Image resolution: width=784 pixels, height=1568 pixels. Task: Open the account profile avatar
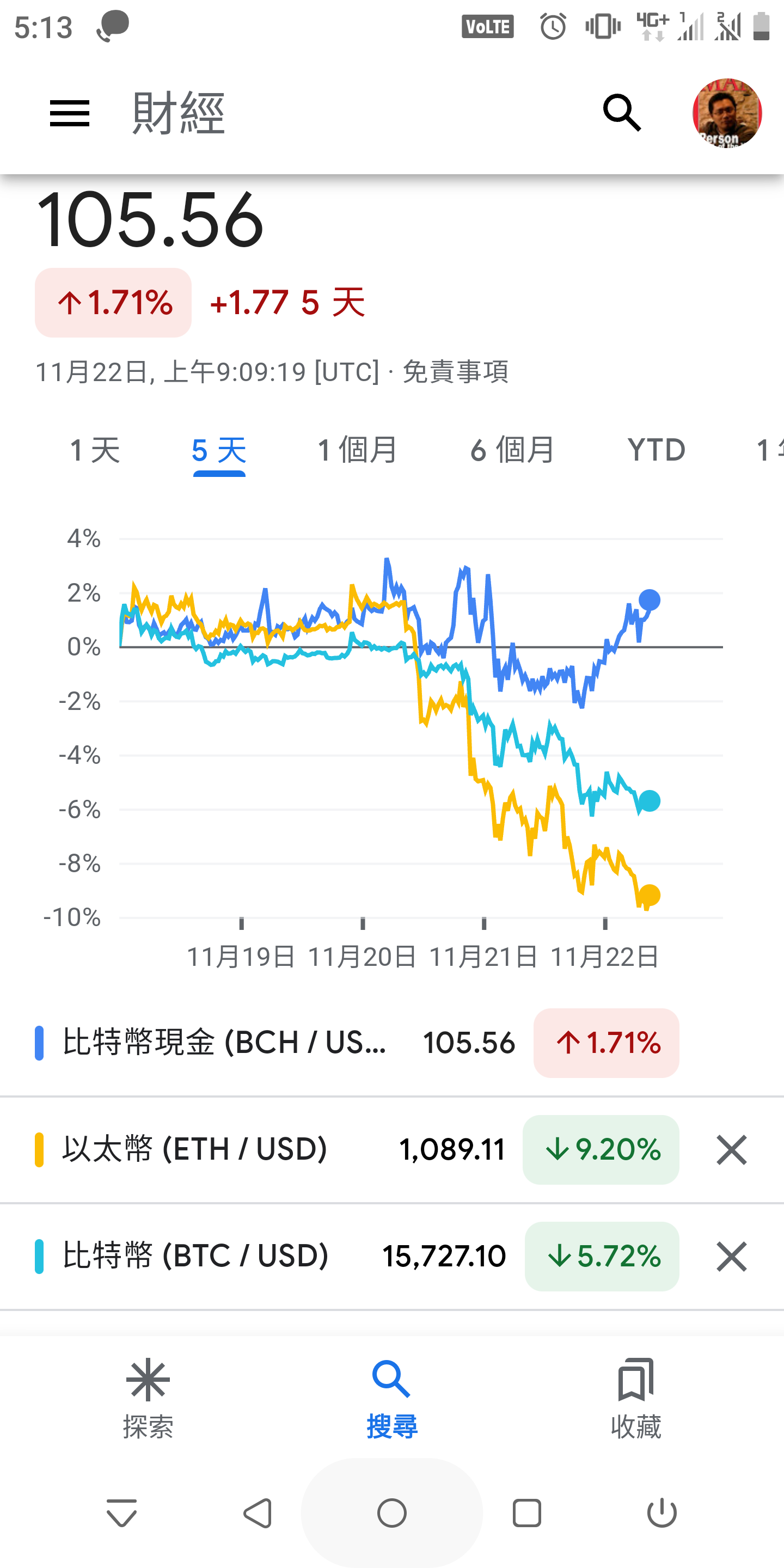click(727, 113)
